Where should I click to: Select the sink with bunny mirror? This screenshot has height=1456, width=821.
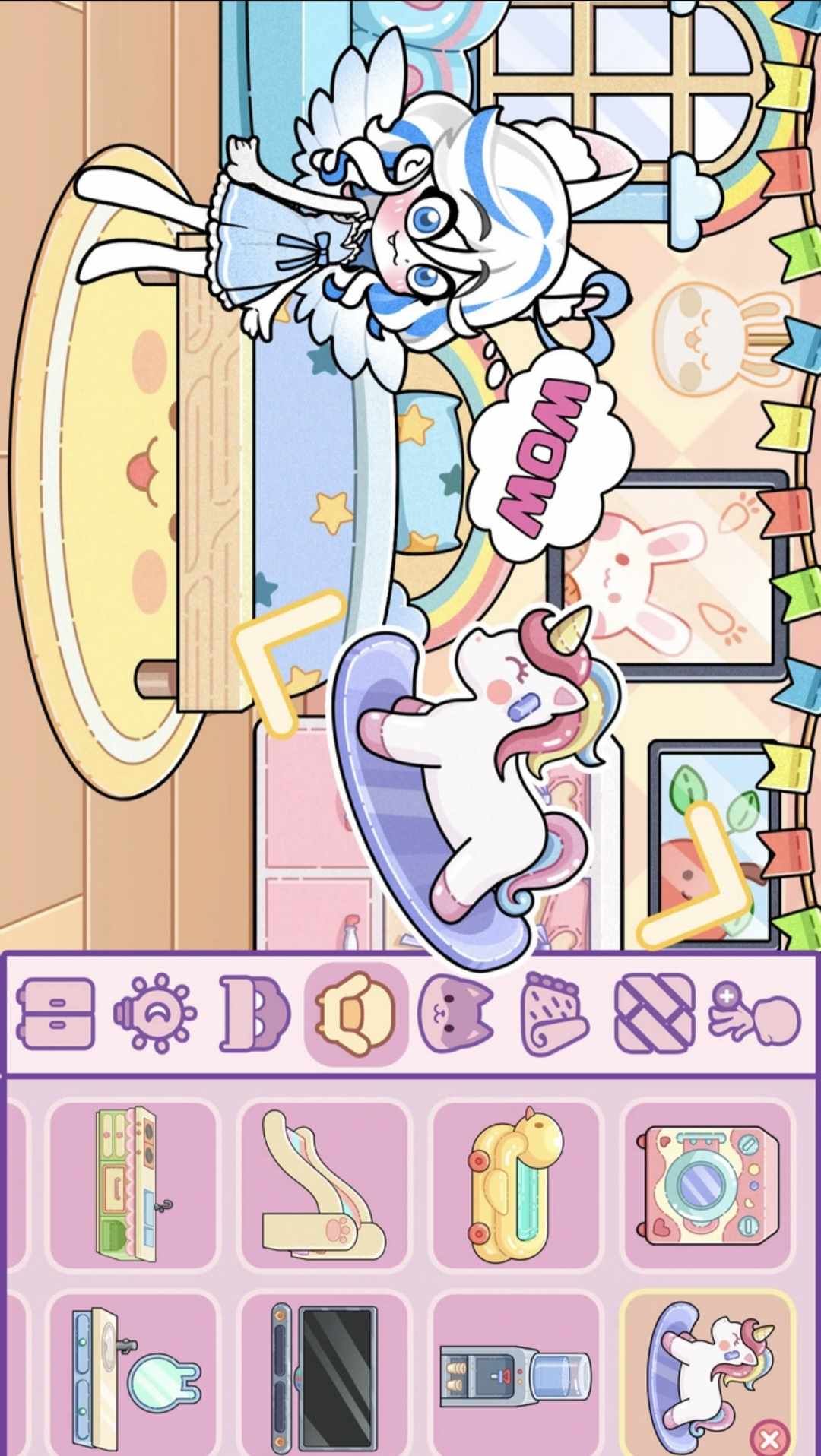pos(133,1375)
